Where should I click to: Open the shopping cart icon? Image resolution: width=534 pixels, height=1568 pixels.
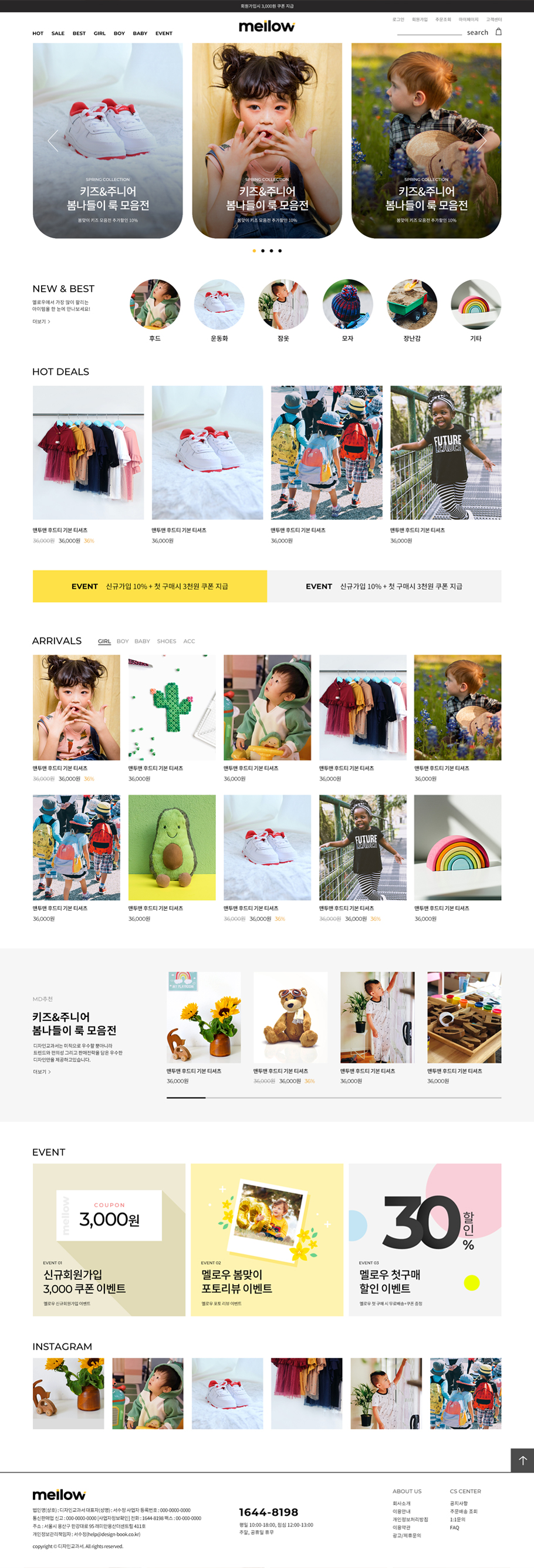tap(498, 32)
